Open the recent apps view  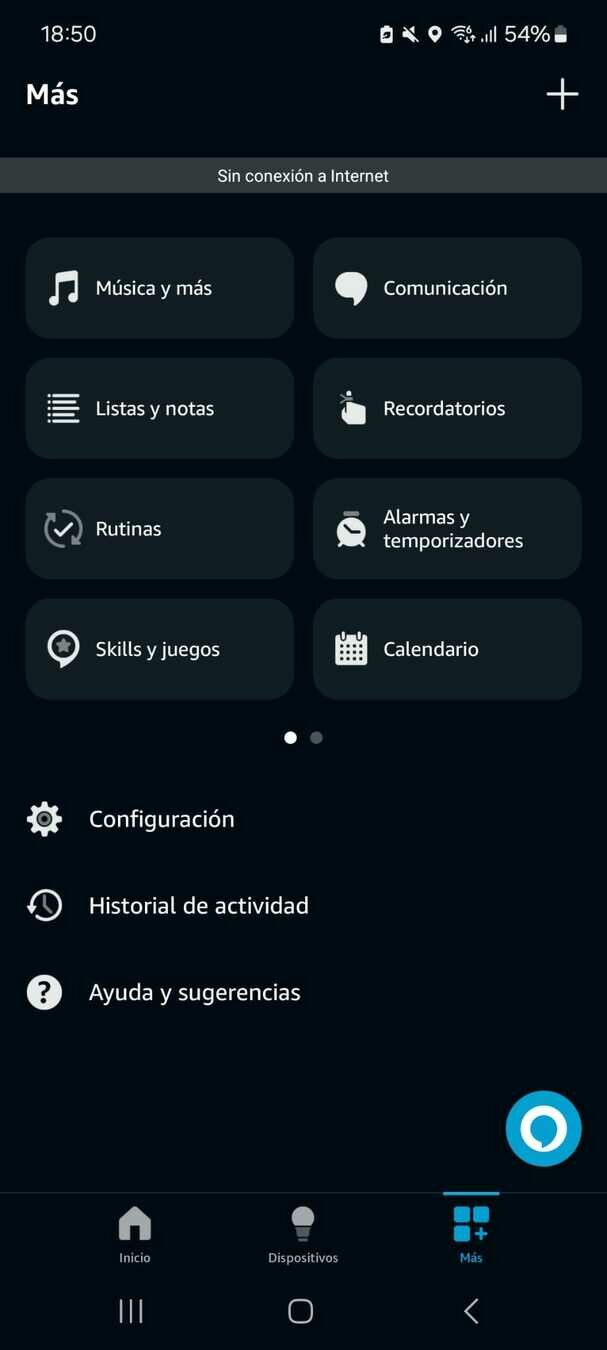tap(131, 1311)
